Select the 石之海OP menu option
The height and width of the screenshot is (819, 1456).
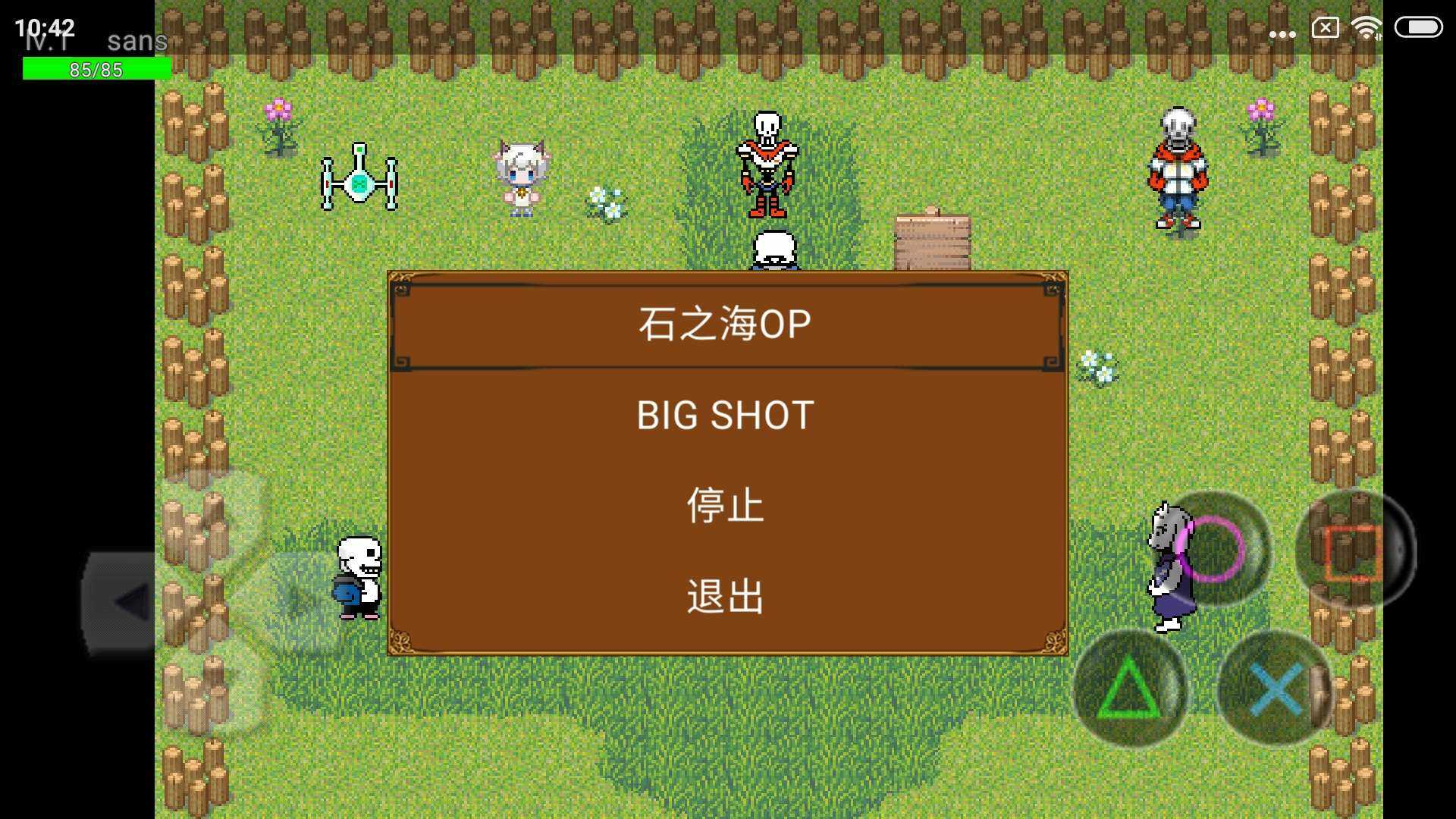726,325
